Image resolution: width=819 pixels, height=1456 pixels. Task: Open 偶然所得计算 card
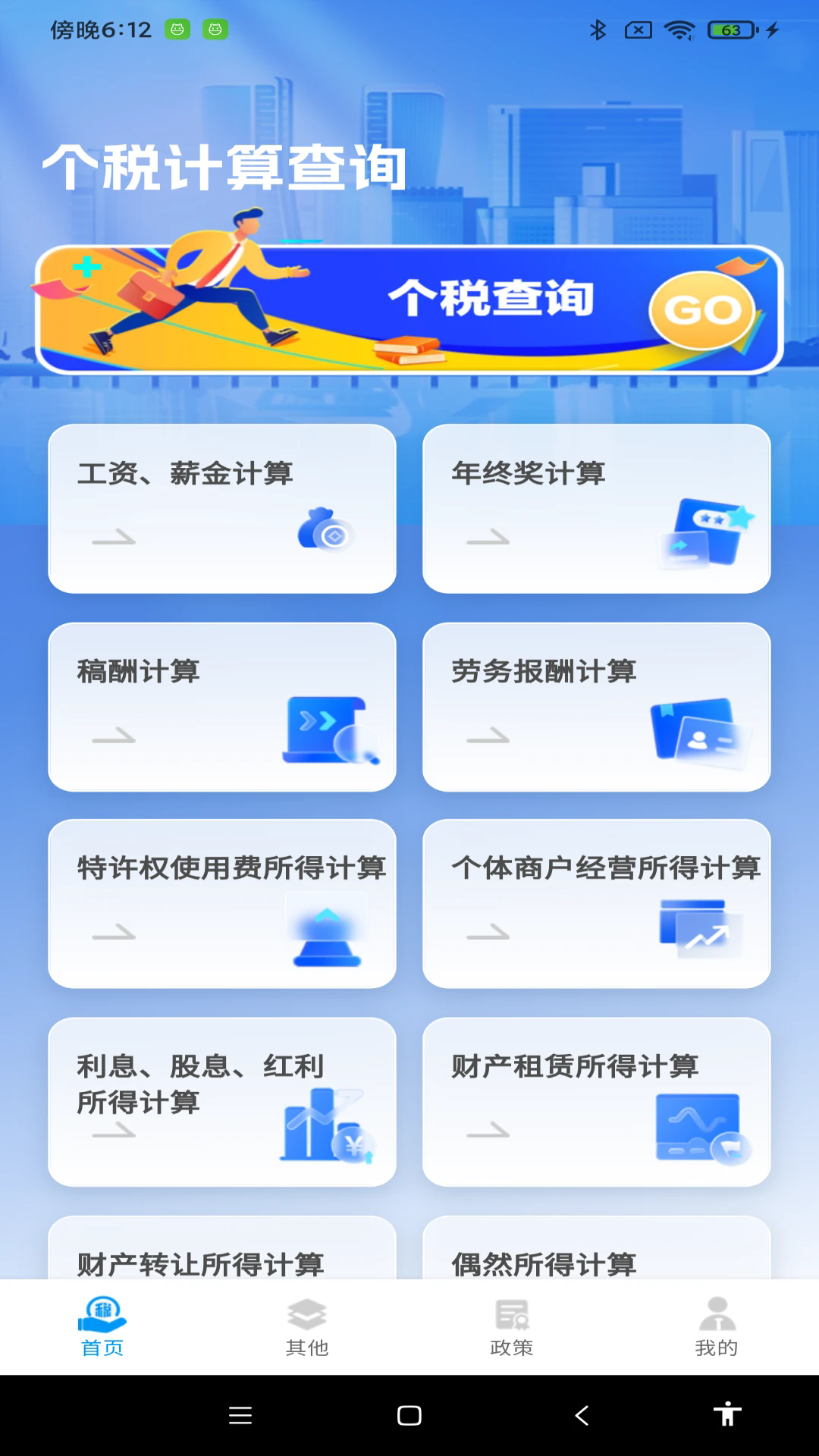[596, 1251]
